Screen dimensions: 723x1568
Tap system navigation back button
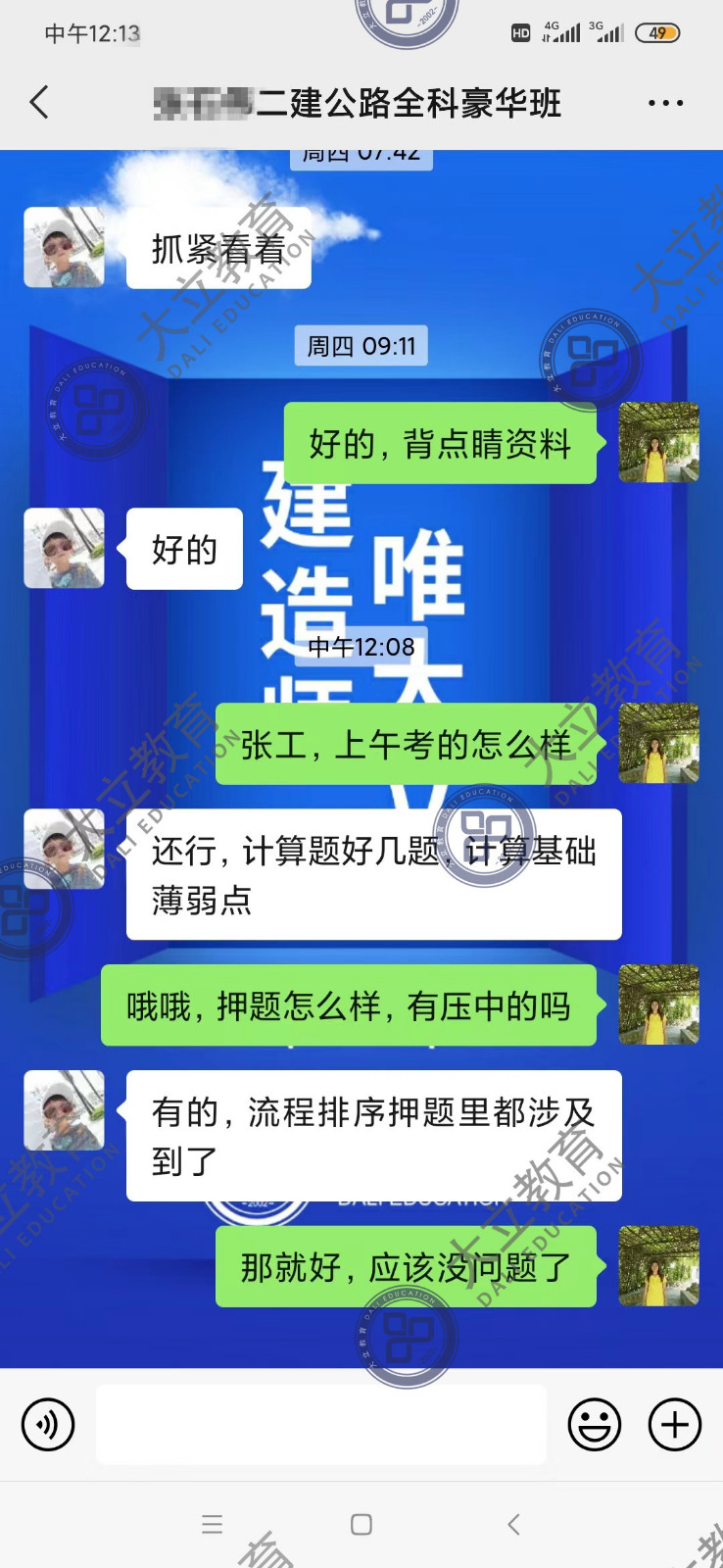click(x=513, y=1524)
